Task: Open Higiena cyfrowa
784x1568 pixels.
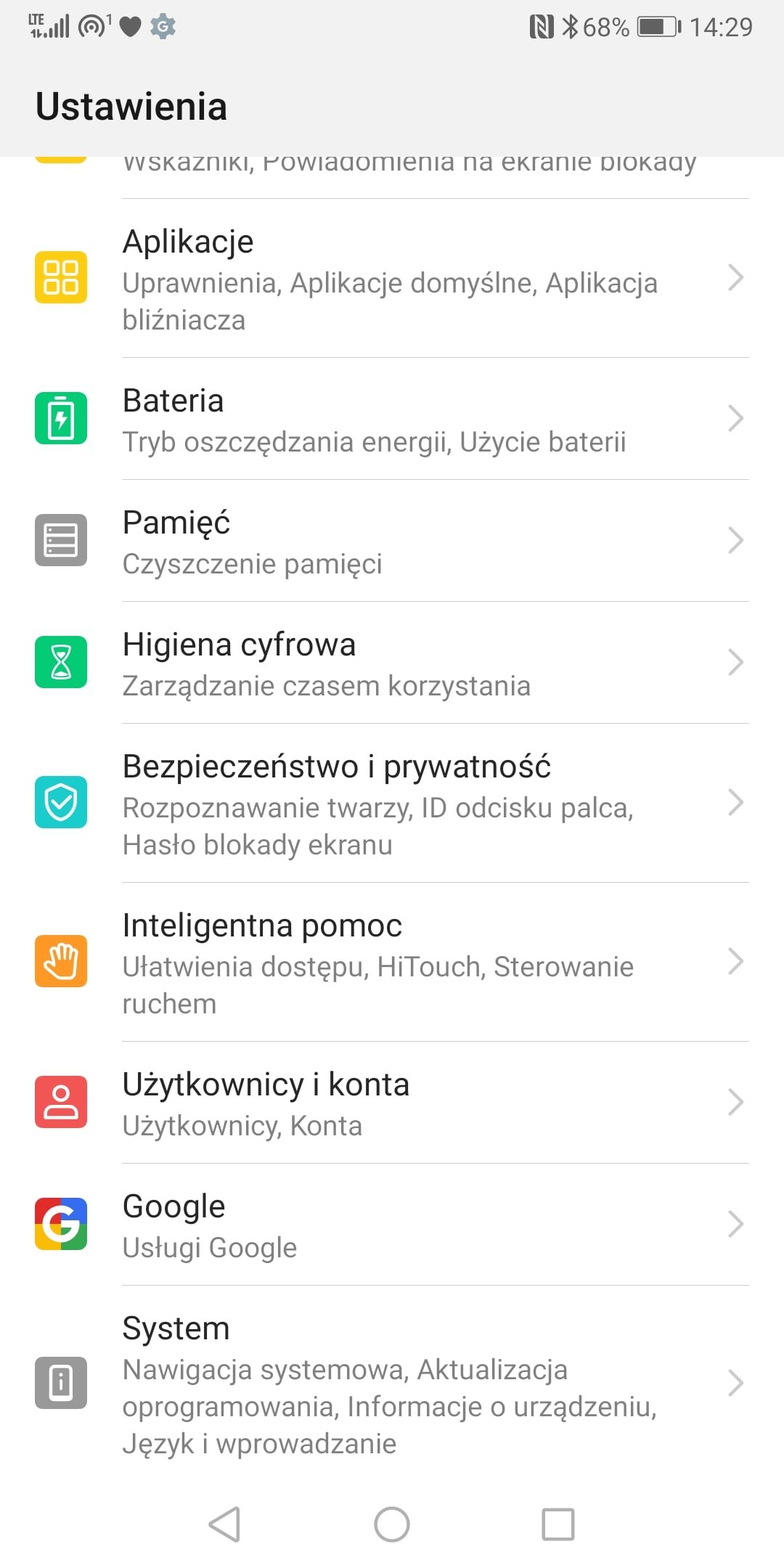Action: tap(392, 663)
